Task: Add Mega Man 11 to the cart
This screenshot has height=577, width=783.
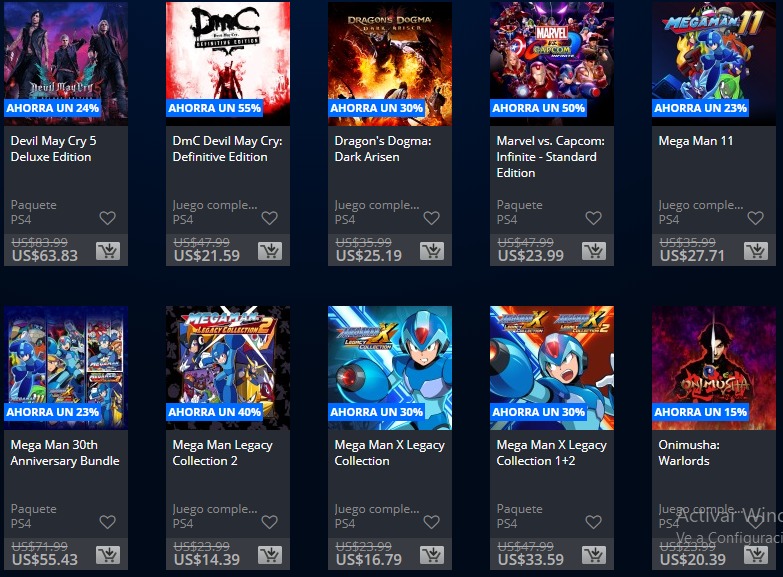Action: click(x=755, y=251)
